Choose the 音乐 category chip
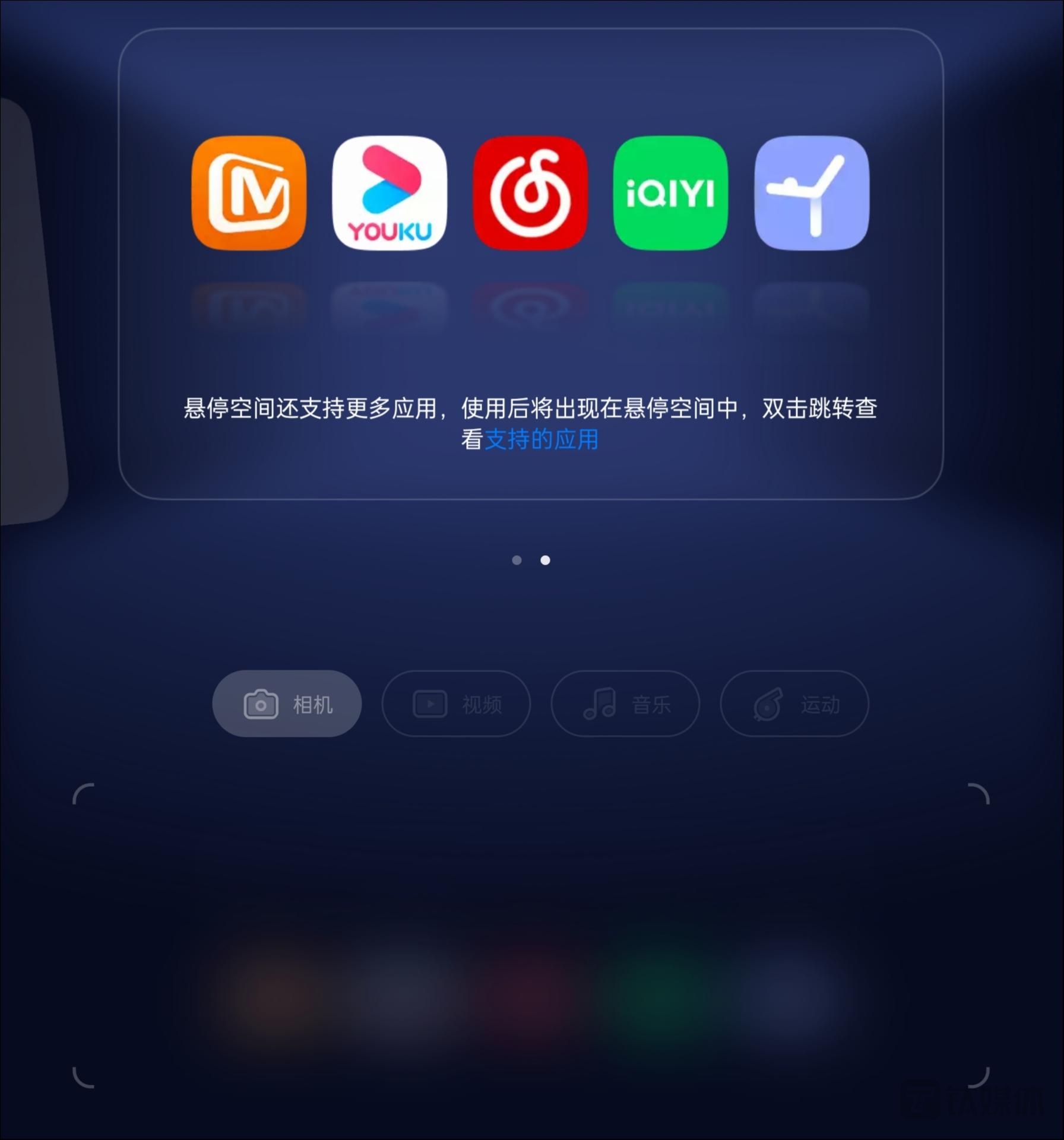 tap(625, 704)
